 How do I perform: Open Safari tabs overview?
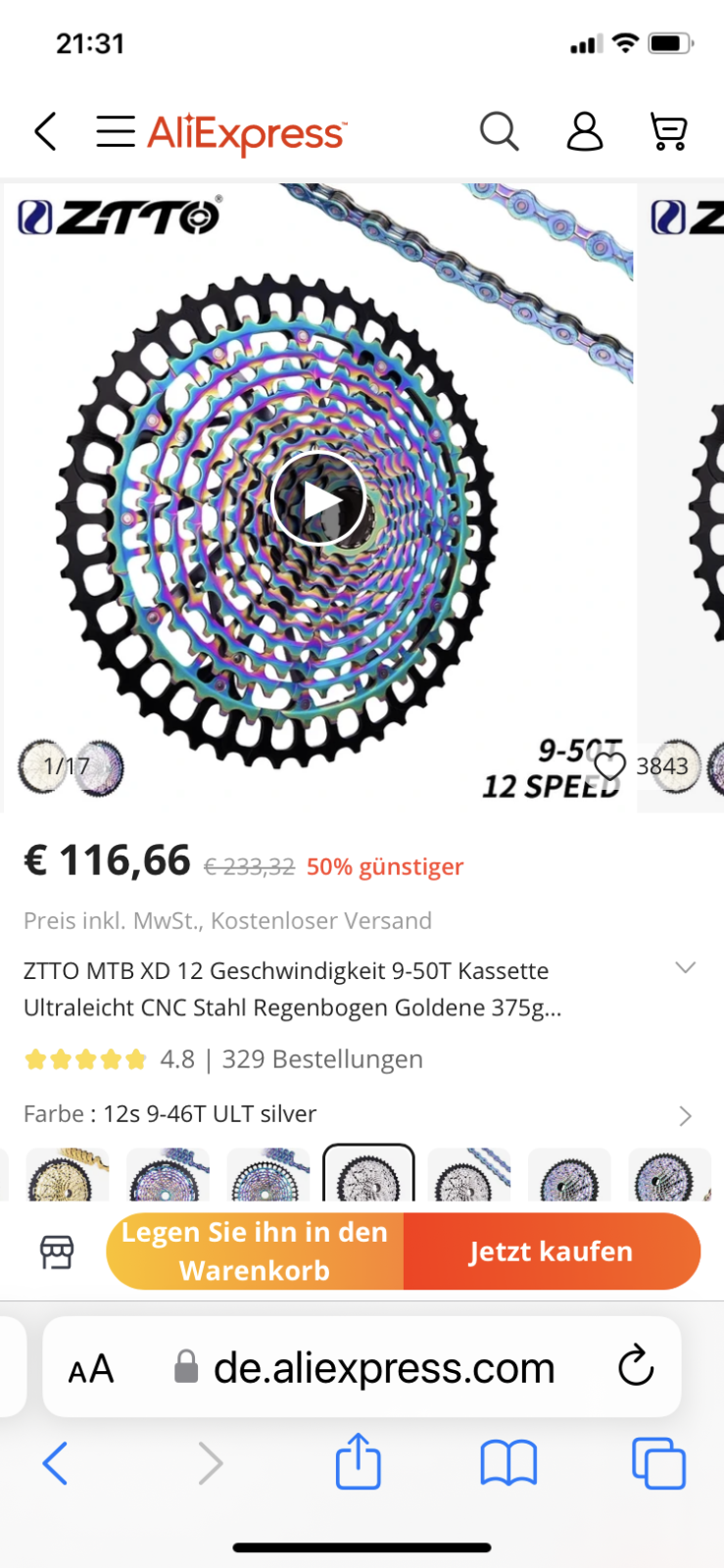[658, 1463]
